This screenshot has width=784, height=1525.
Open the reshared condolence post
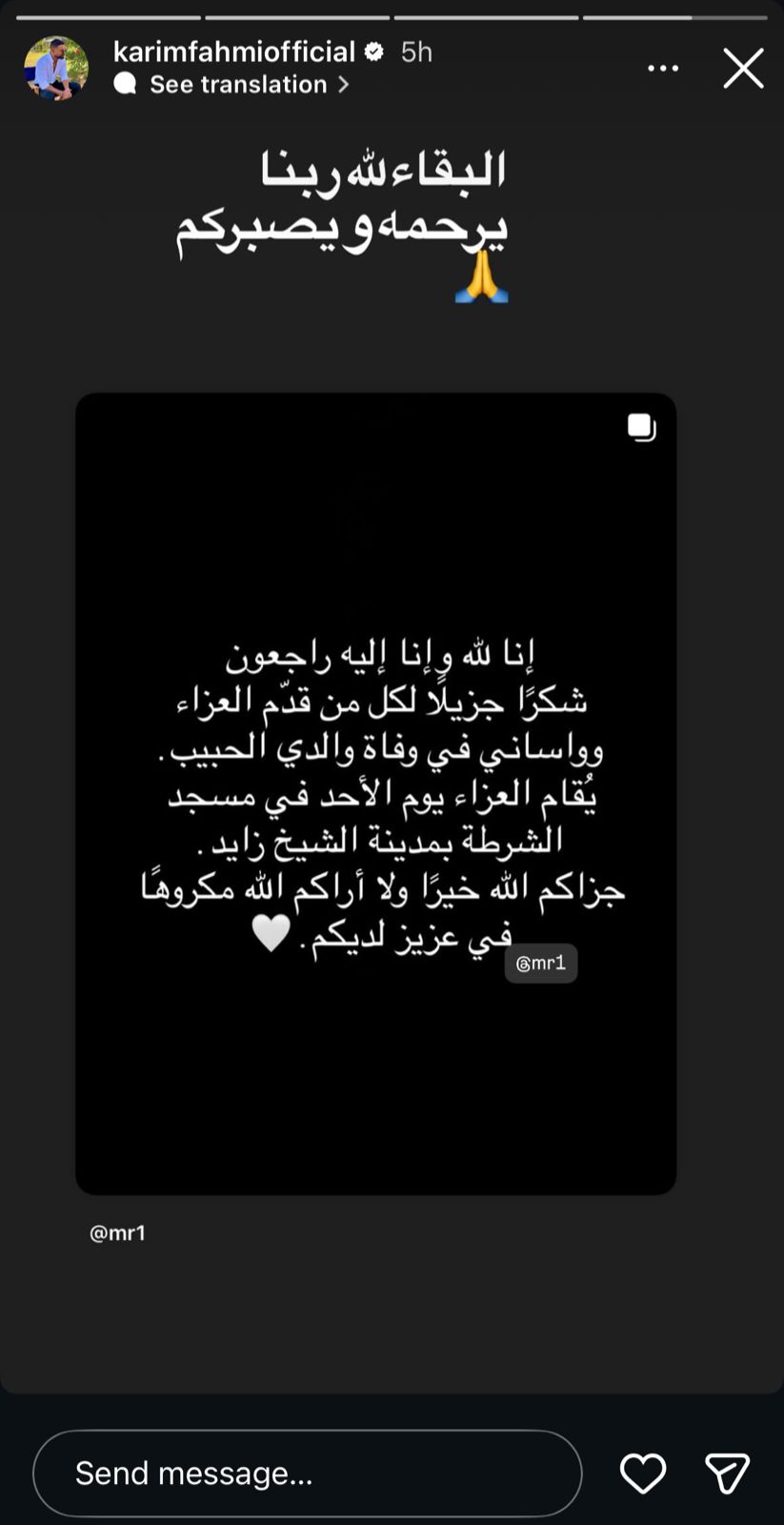point(375,793)
